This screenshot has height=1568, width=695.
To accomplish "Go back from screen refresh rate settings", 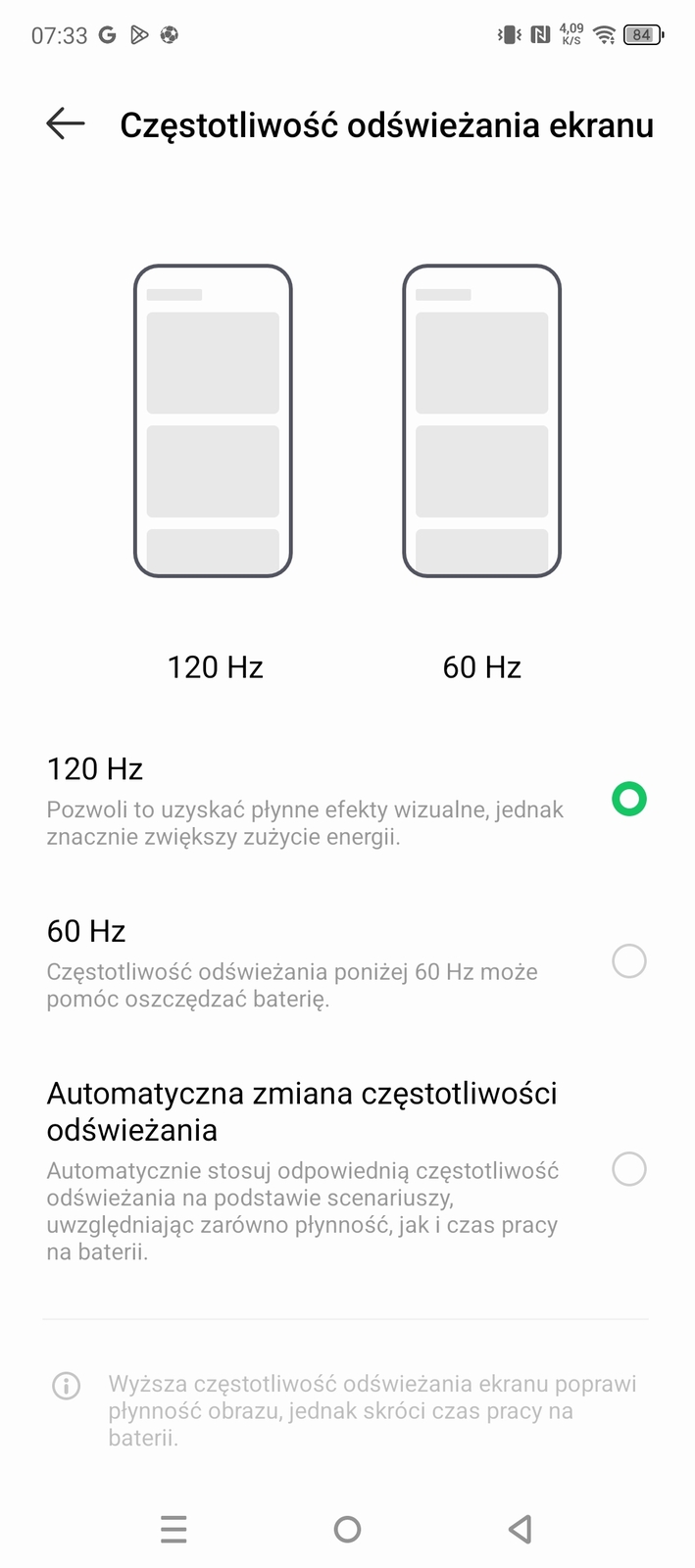I will point(66,123).
